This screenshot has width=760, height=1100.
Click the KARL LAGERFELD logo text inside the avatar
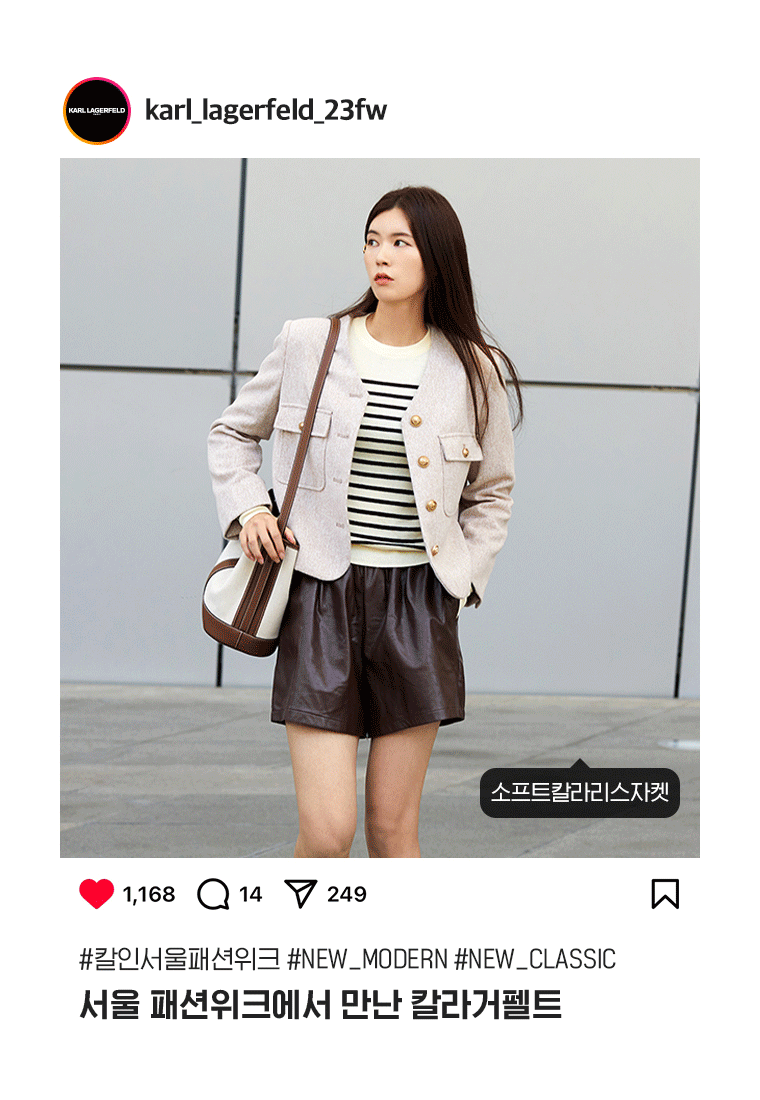[96, 112]
